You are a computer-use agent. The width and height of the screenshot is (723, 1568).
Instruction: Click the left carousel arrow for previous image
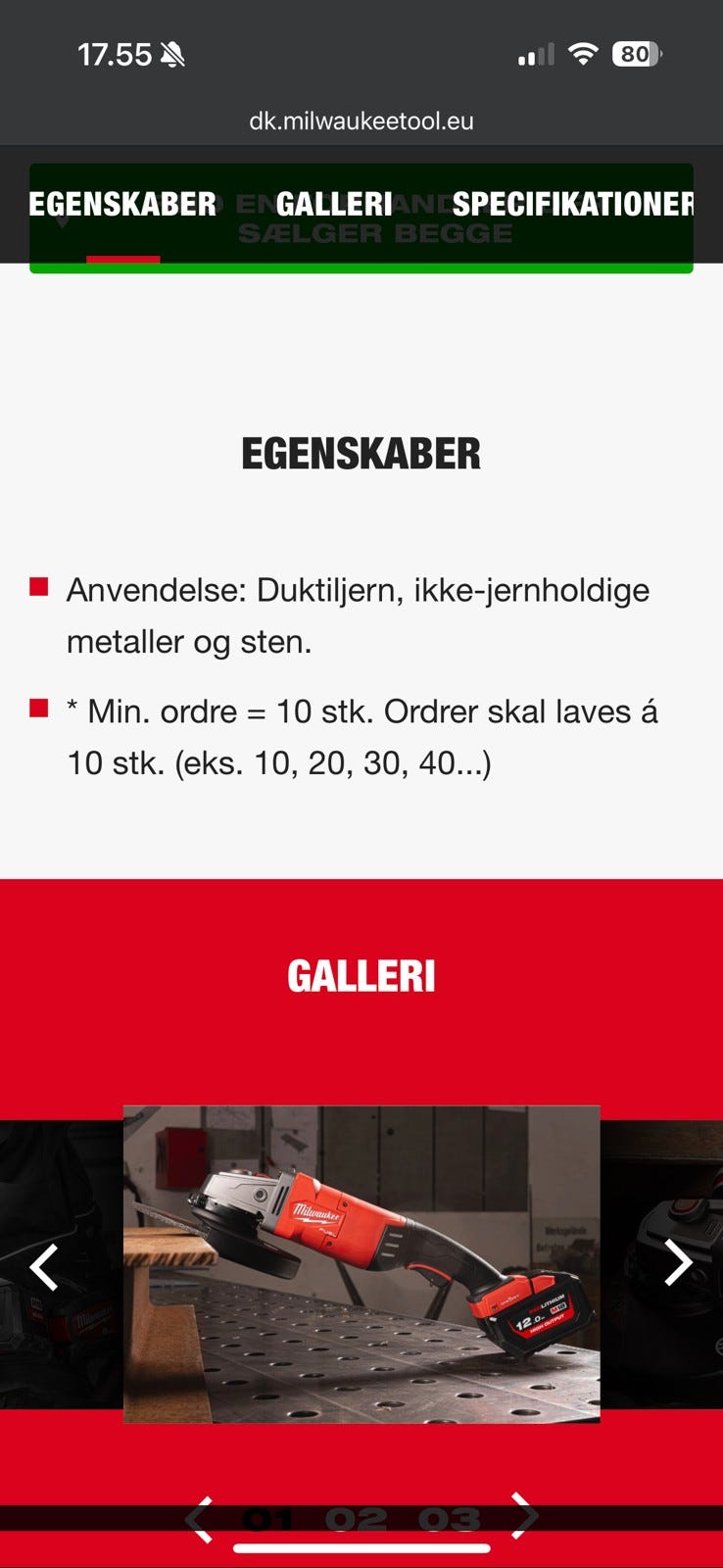pos(42,1266)
